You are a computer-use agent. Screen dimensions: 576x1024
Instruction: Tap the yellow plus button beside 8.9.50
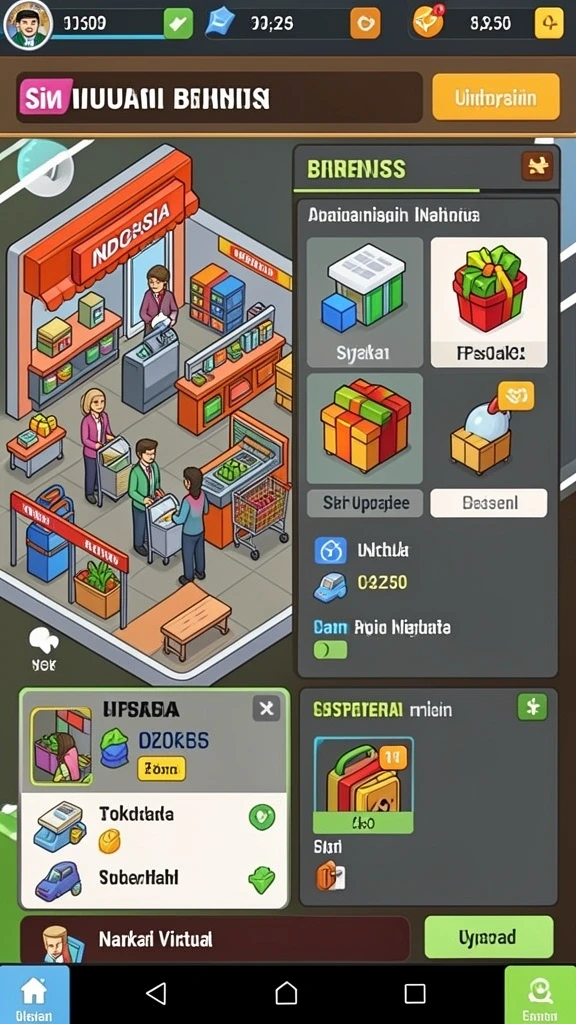(549, 24)
